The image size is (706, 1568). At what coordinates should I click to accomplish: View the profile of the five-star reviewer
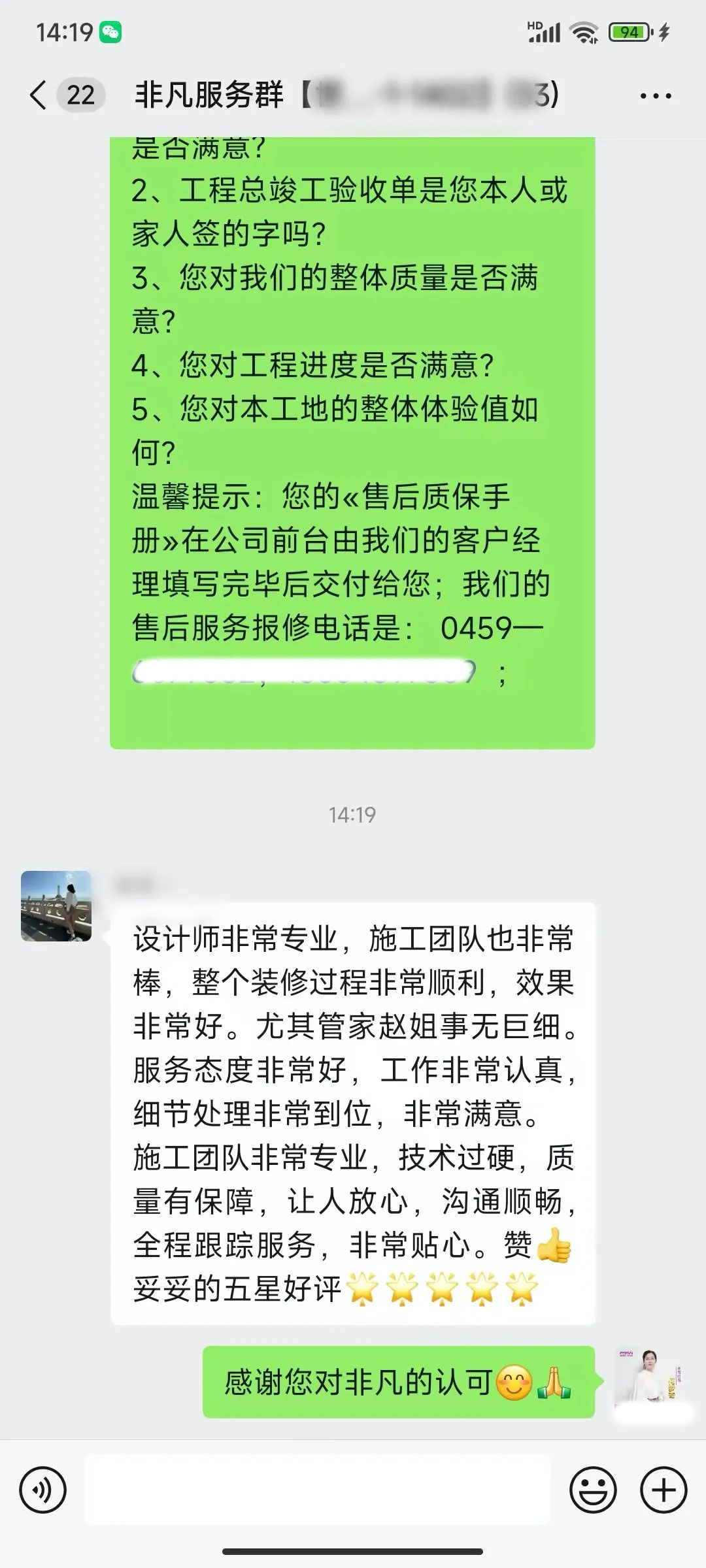pos(56,906)
